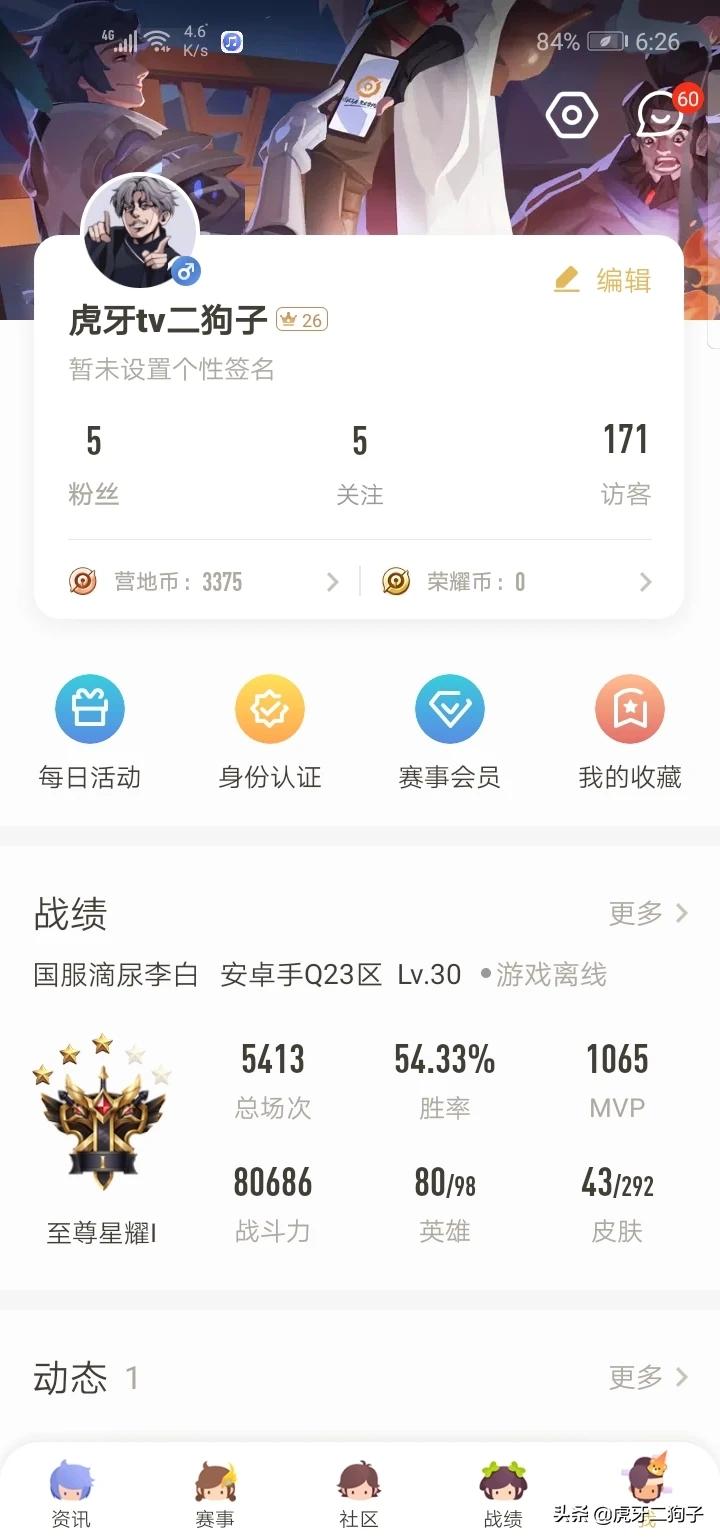Screen dimensions: 720x1540
Task: View the 访客 visitors list
Action: [626, 464]
